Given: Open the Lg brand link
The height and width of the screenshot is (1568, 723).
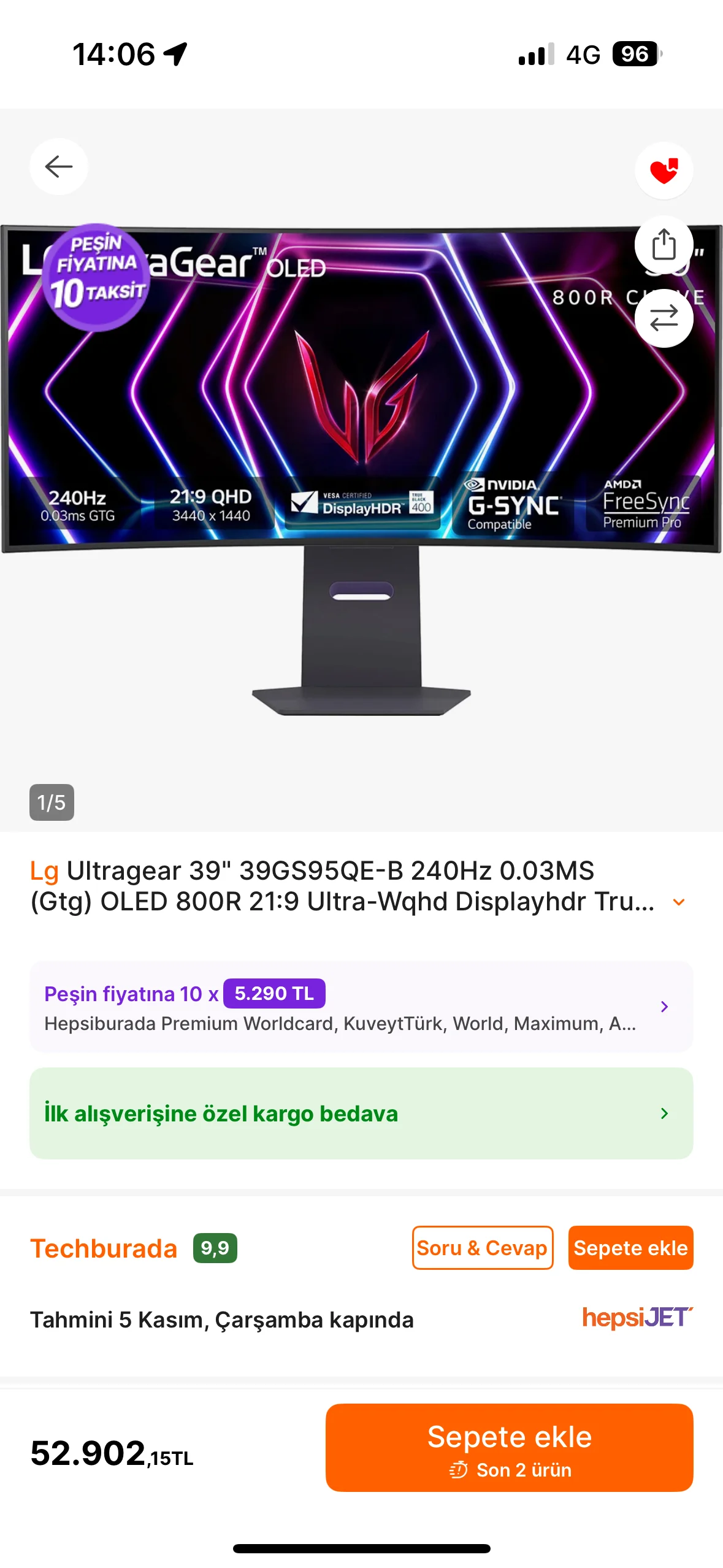Looking at the screenshot, I should 44,870.
